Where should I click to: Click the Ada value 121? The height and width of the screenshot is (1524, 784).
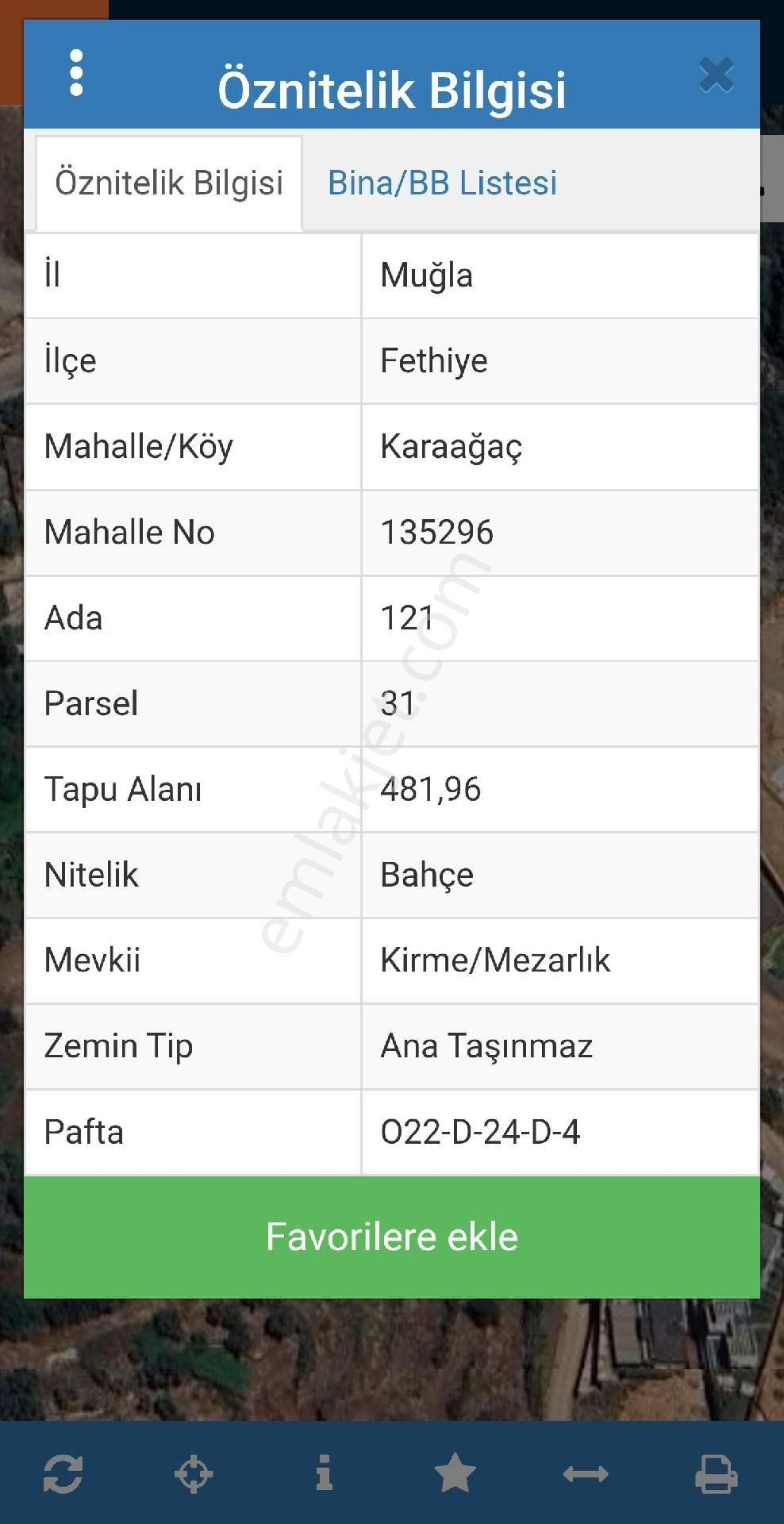(x=405, y=618)
